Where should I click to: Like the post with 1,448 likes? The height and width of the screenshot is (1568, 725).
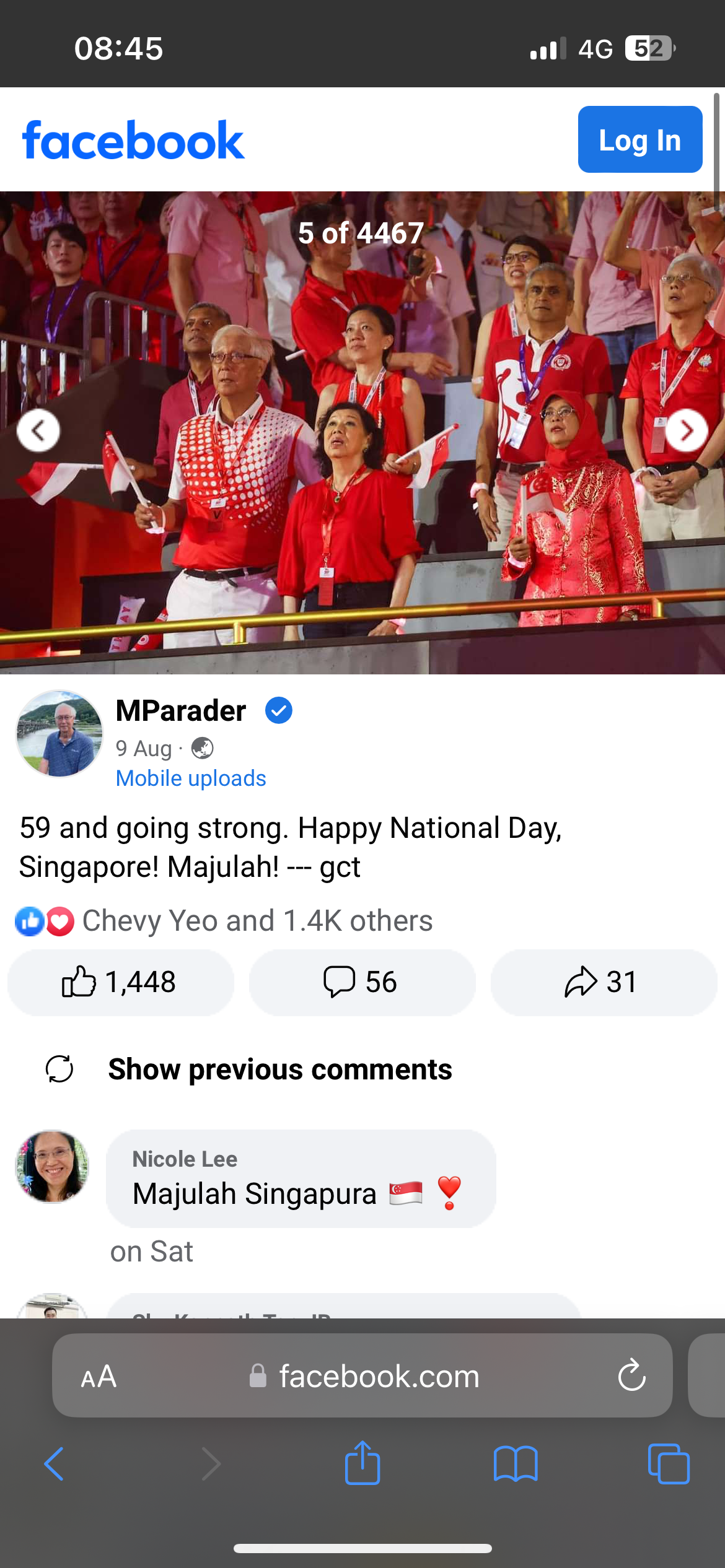point(120,982)
